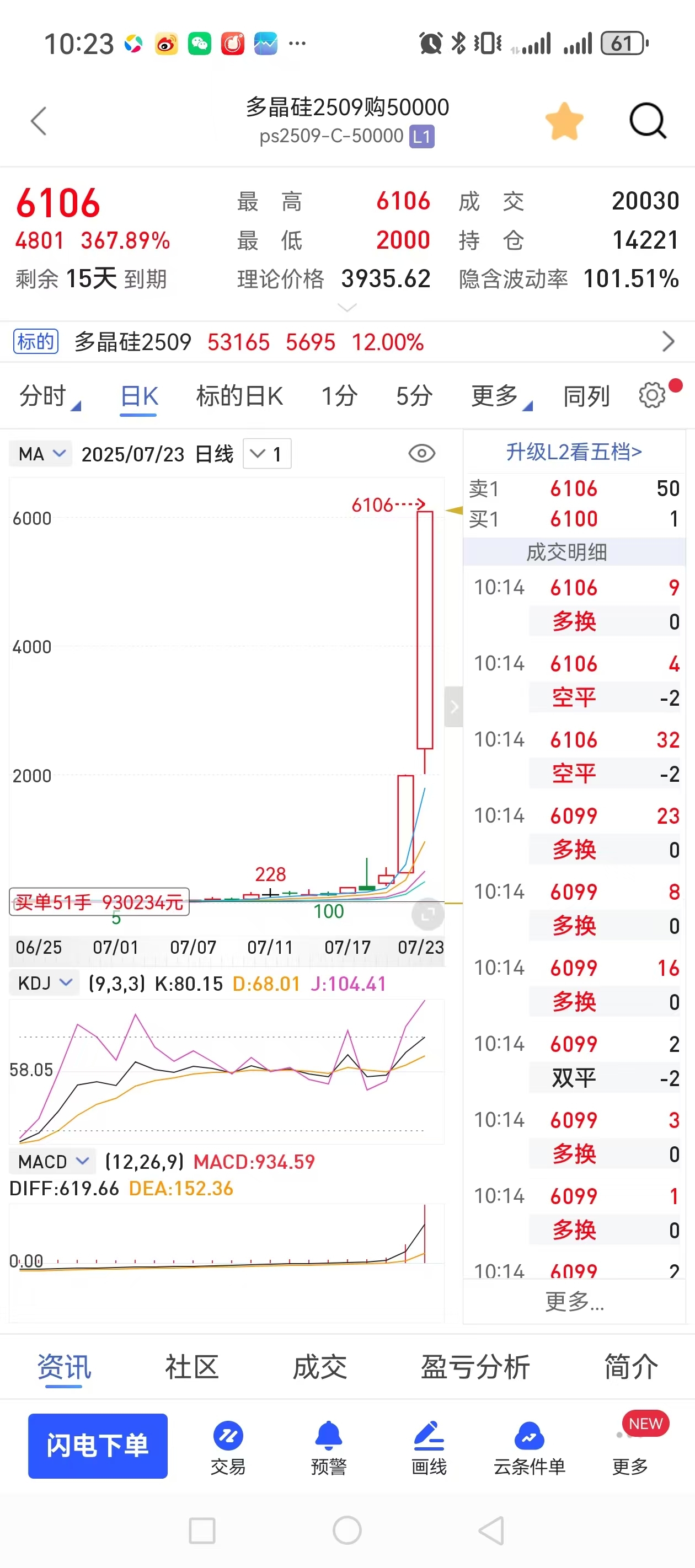Switch to the 标的日K tab
The image size is (695, 1568).
tap(239, 395)
